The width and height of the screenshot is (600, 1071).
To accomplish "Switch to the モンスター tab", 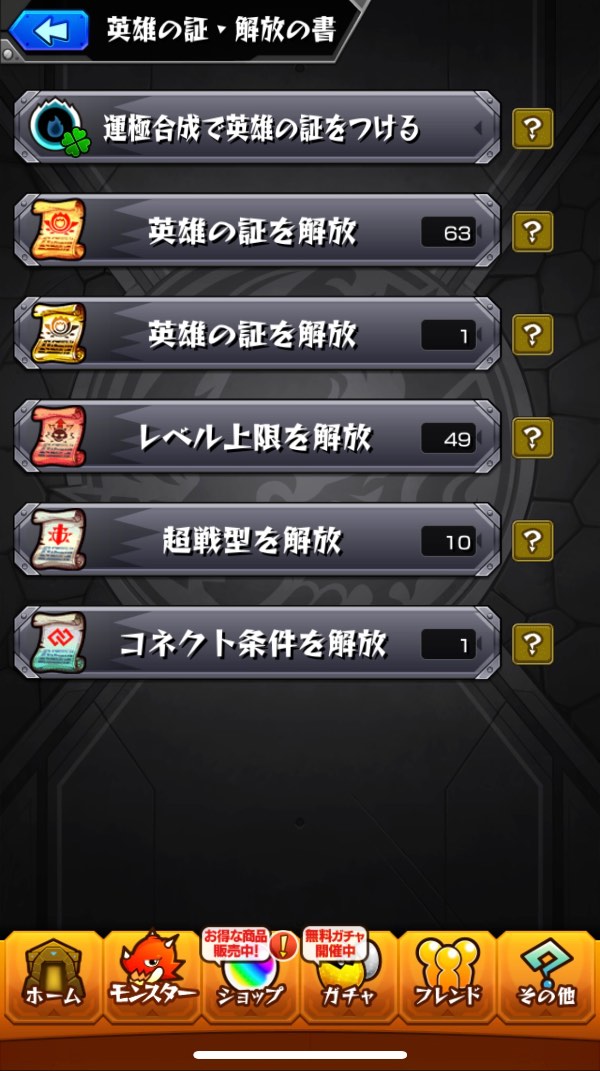I will pyautogui.click(x=150, y=978).
